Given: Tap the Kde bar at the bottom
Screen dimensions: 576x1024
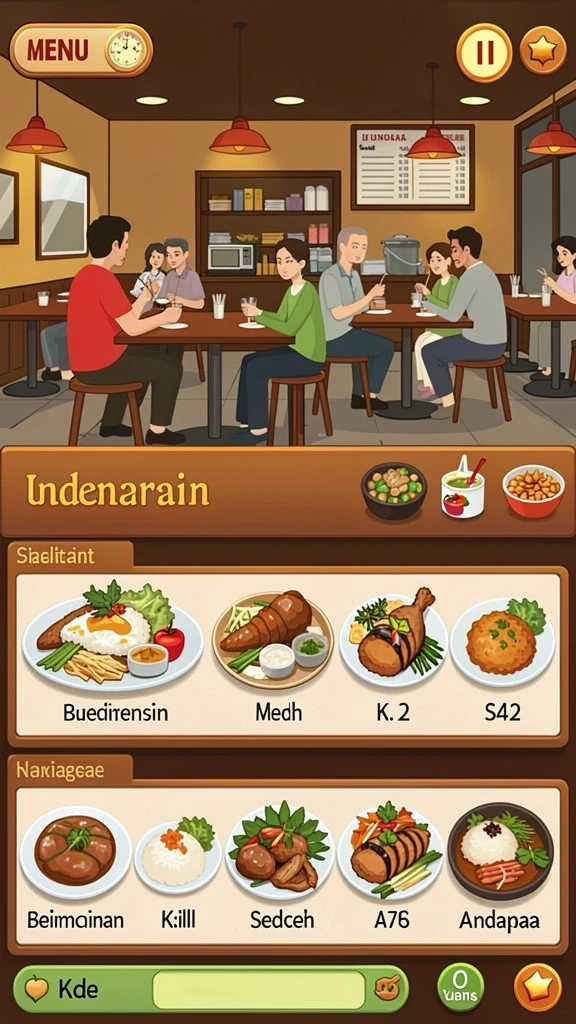Looking at the screenshot, I should (x=211, y=989).
